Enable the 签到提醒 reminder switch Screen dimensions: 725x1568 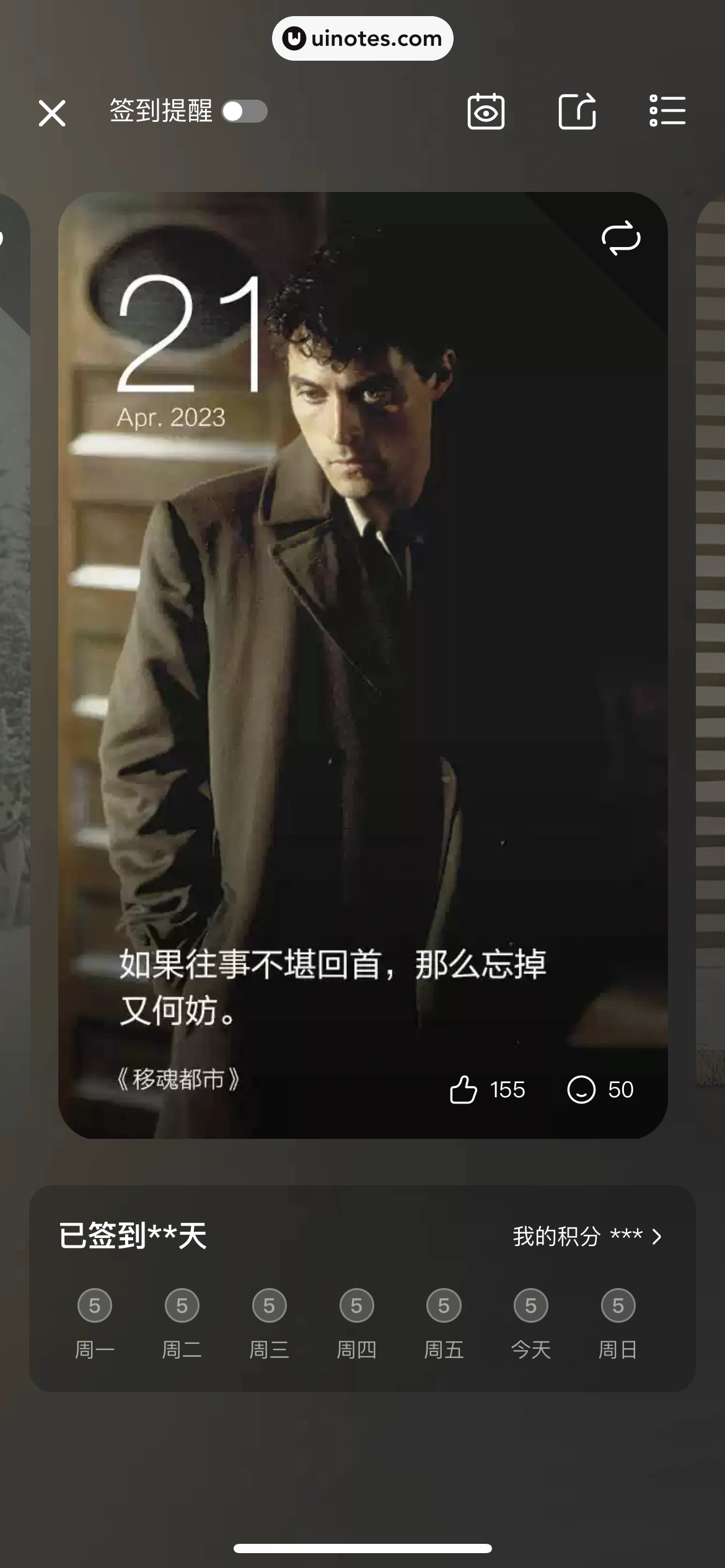(x=245, y=112)
